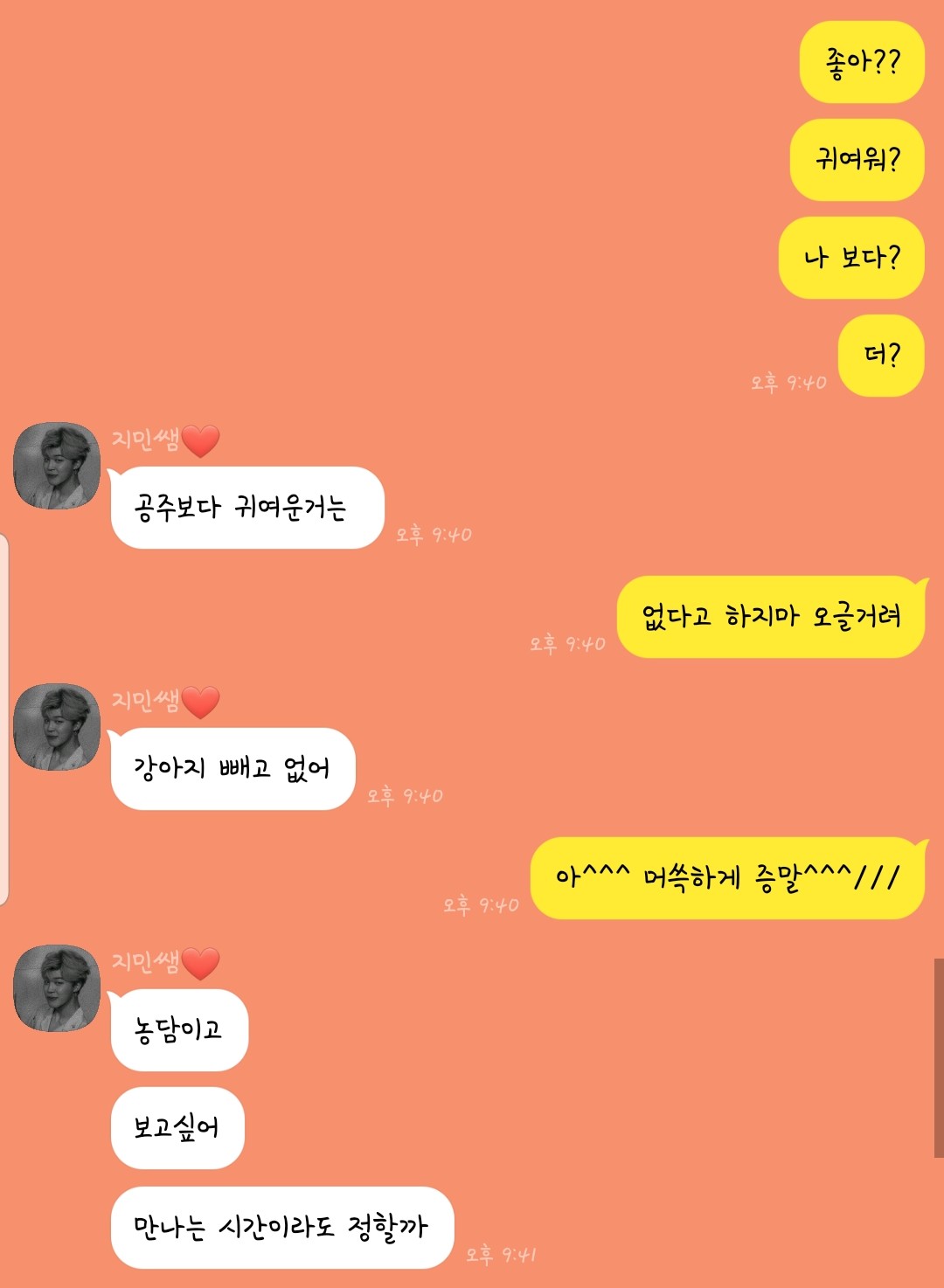Click the heart emoji beside the middle 지민쌤 name
This screenshot has width=944, height=1288.
click(201, 701)
